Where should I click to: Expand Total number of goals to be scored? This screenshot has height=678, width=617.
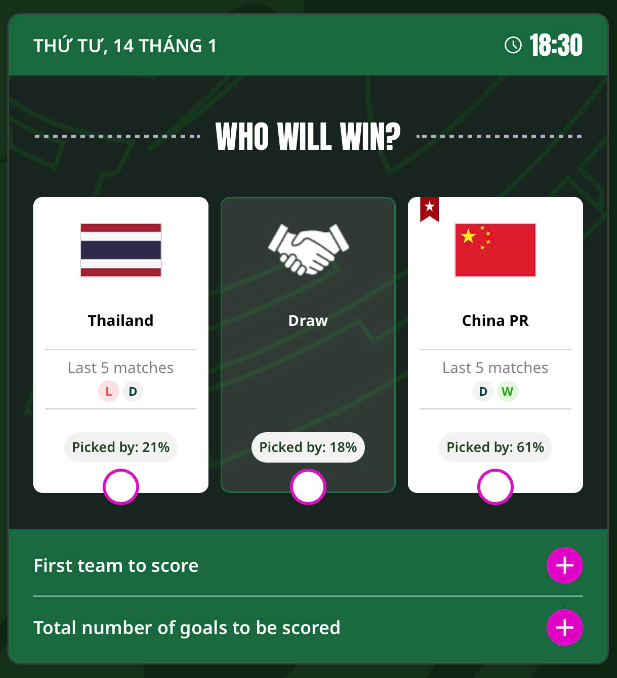[x=564, y=628]
